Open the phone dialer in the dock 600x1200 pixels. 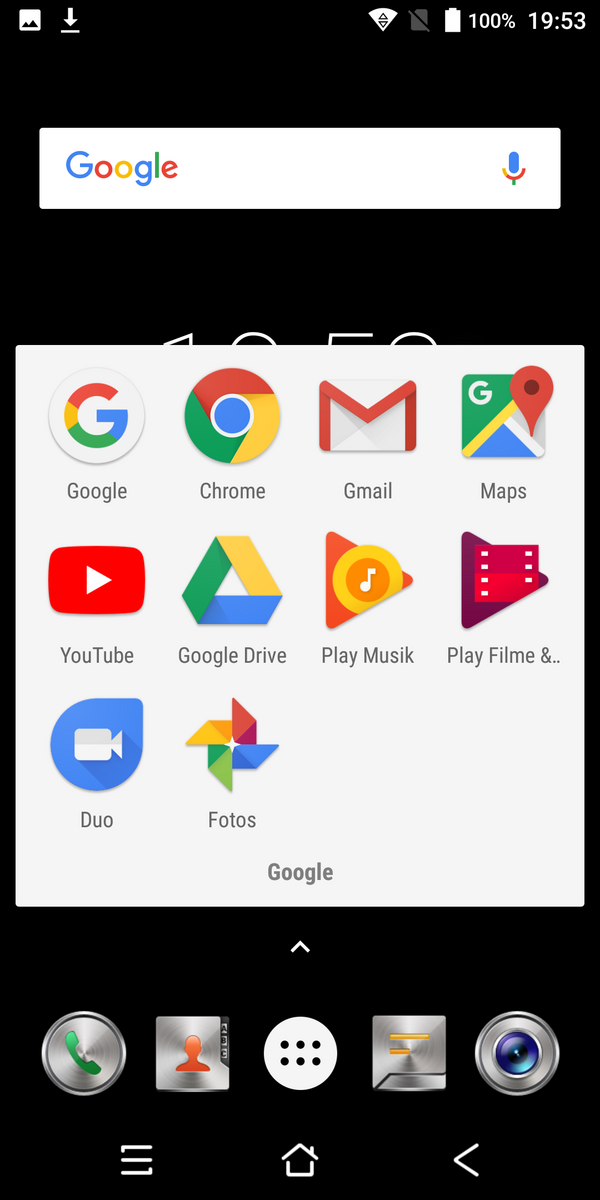[x=84, y=1053]
